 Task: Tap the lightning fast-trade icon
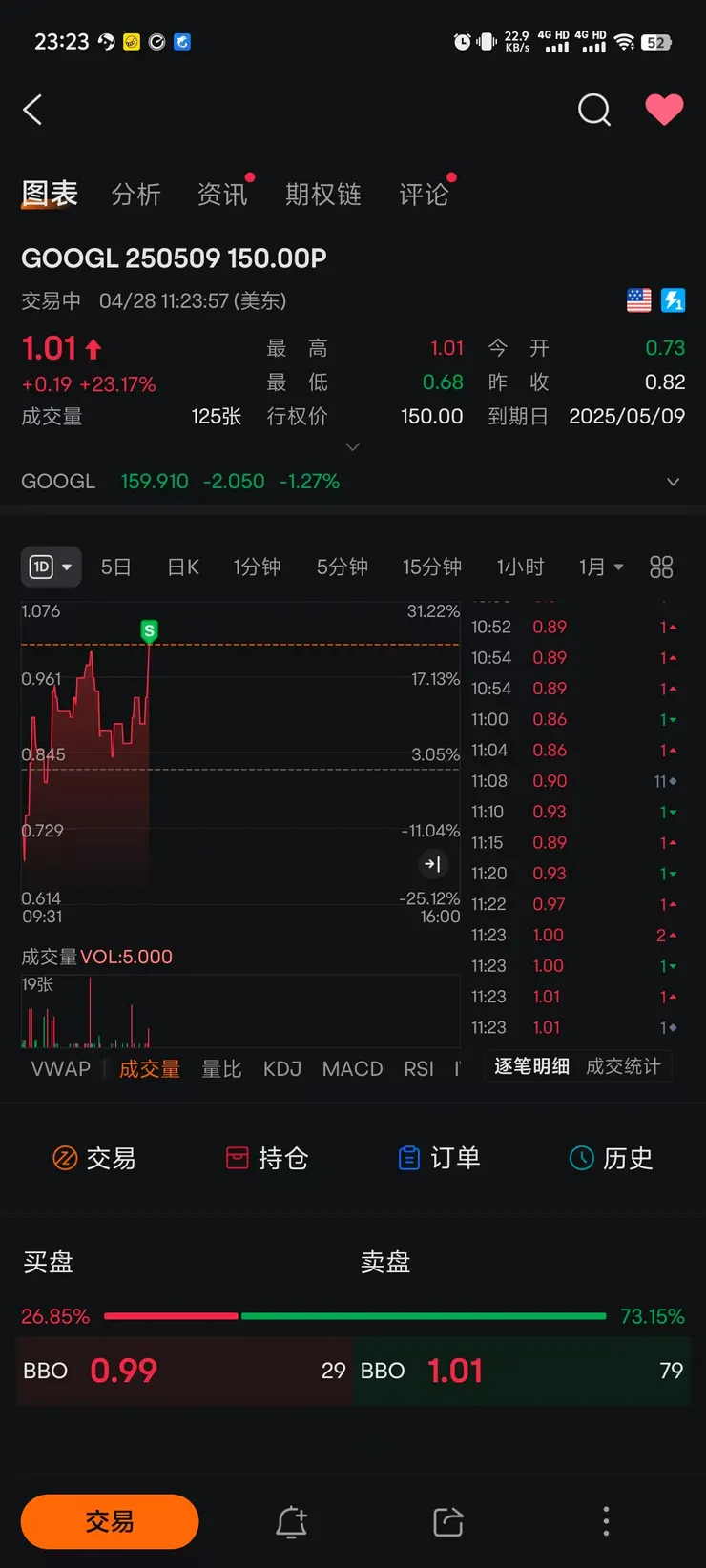point(674,300)
